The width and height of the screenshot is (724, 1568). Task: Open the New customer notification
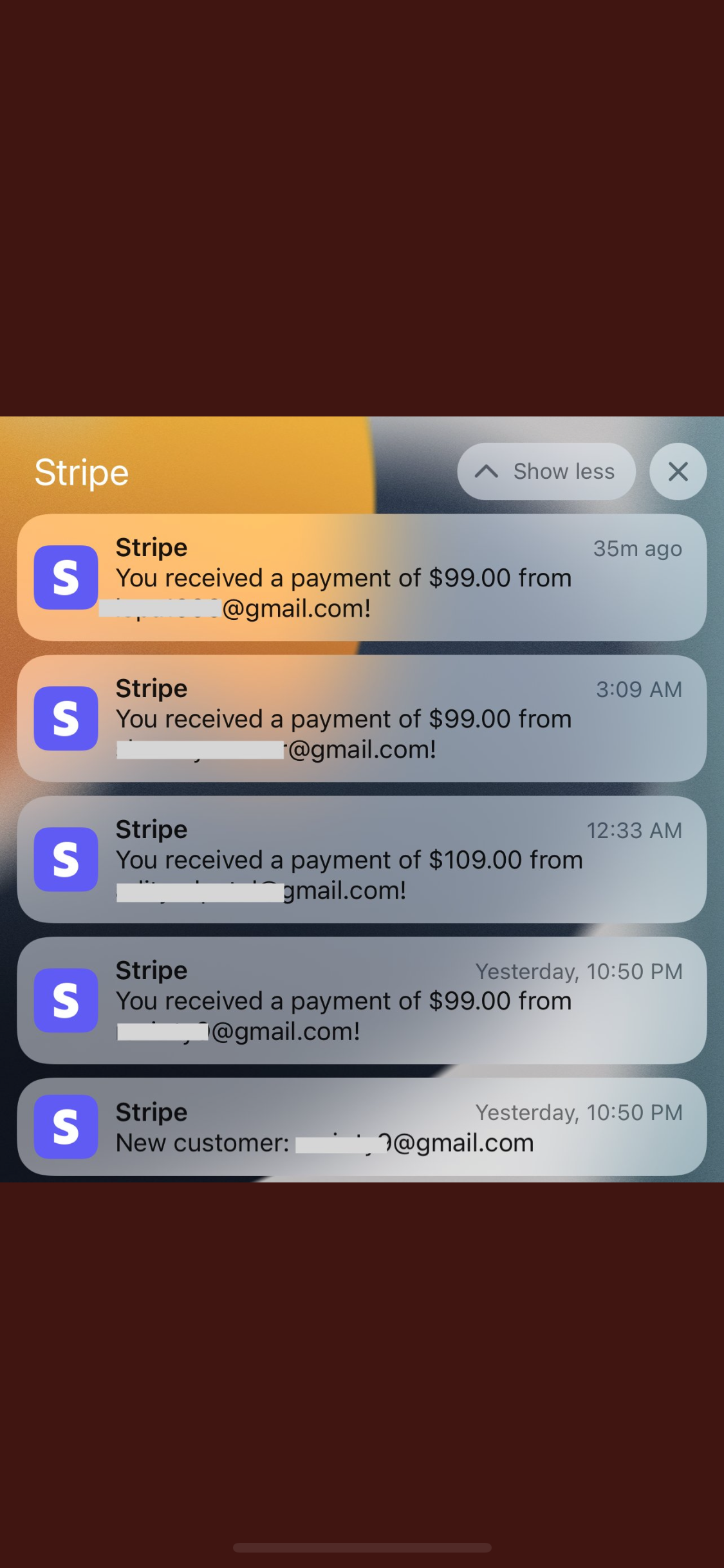pyautogui.click(x=362, y=1127)
